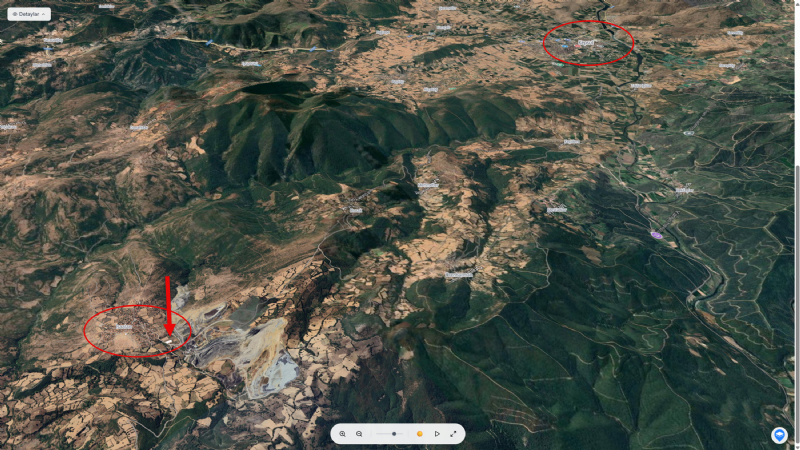Zoom in with the magnifier plus icon

point(343,434)
